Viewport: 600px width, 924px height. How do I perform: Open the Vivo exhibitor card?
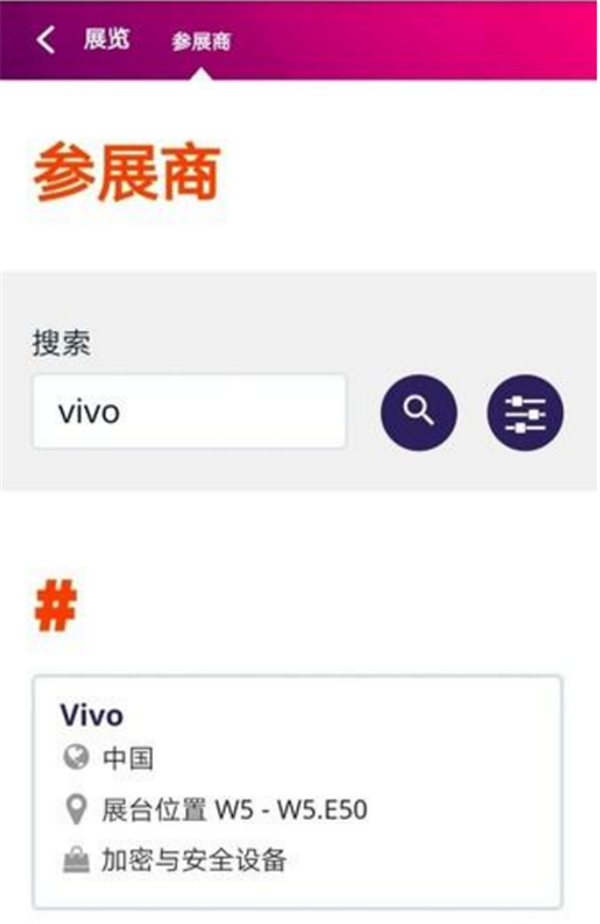click(297, 790)
